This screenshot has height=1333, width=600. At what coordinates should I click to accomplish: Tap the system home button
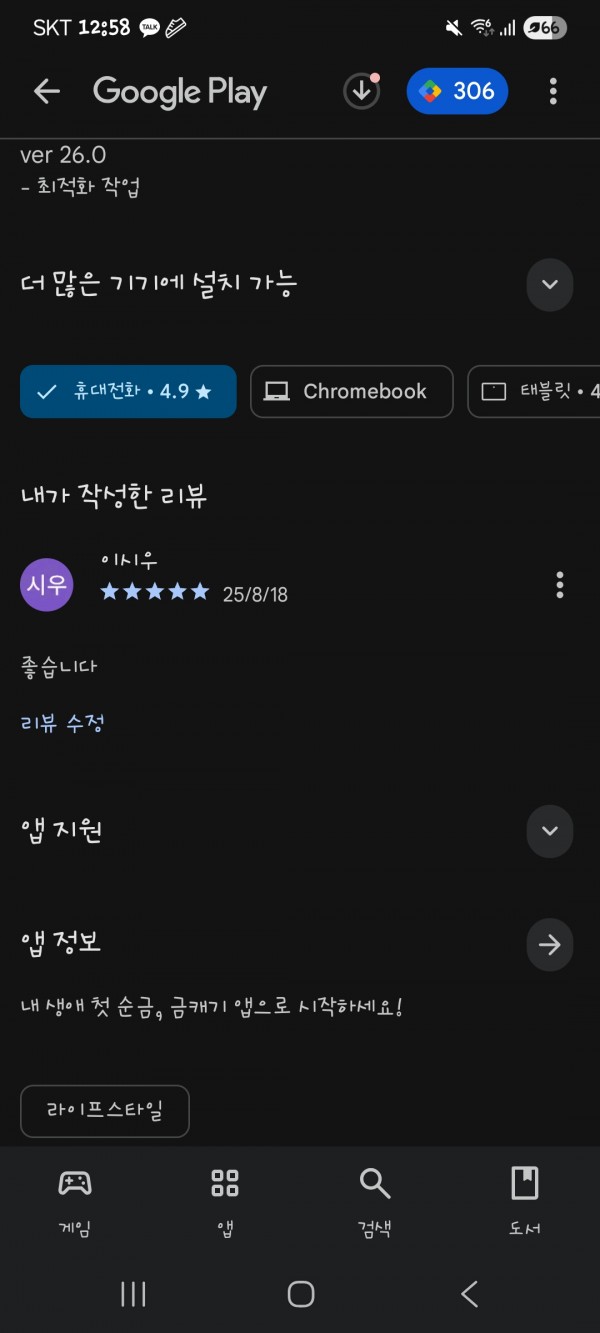300,1294
